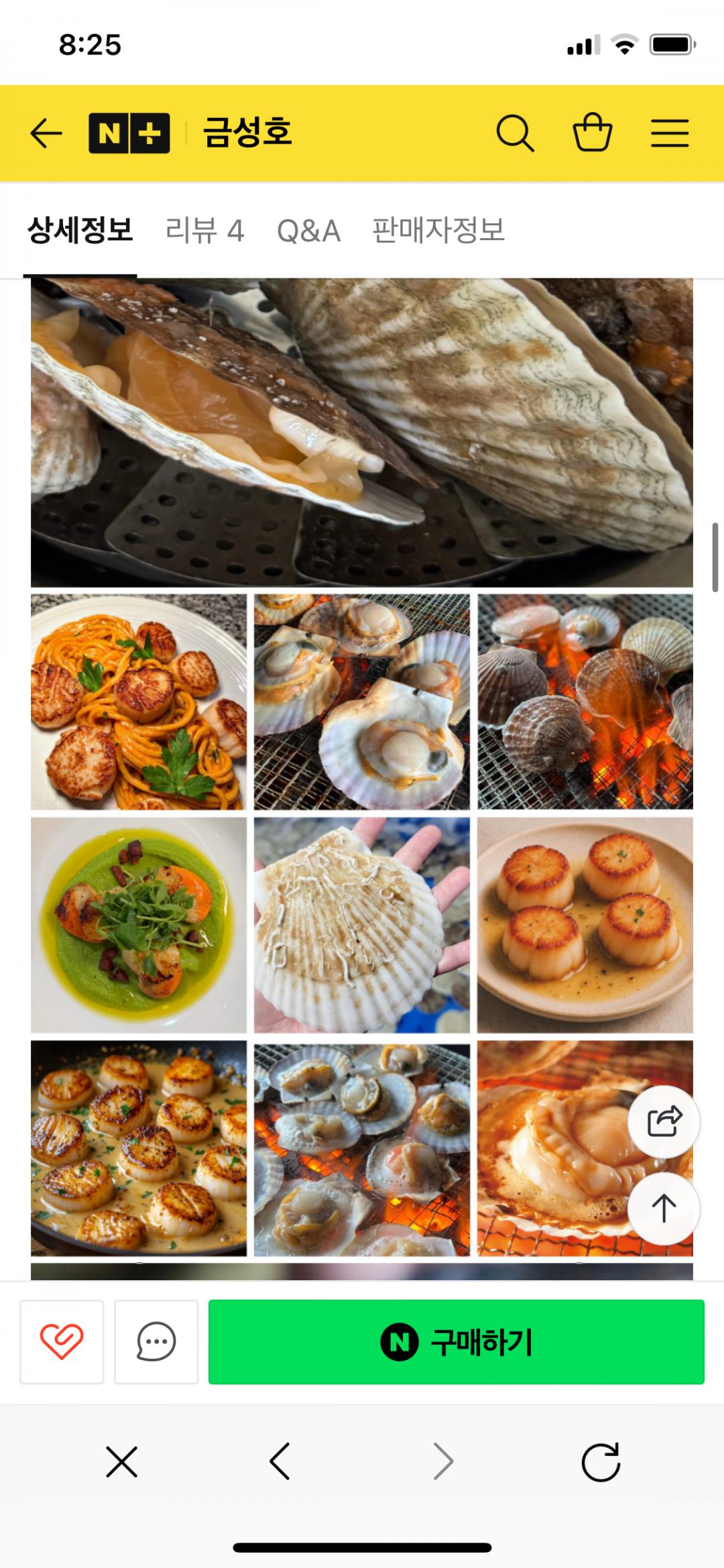This screenshot has height=1568, width=724.
Task: Navigate to previous page in browser bar
Action: point(280,1462)
